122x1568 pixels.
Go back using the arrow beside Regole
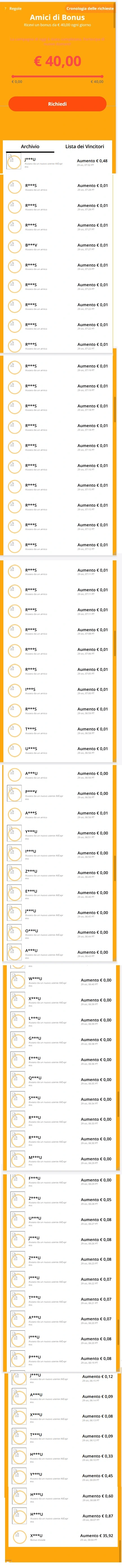5,8
